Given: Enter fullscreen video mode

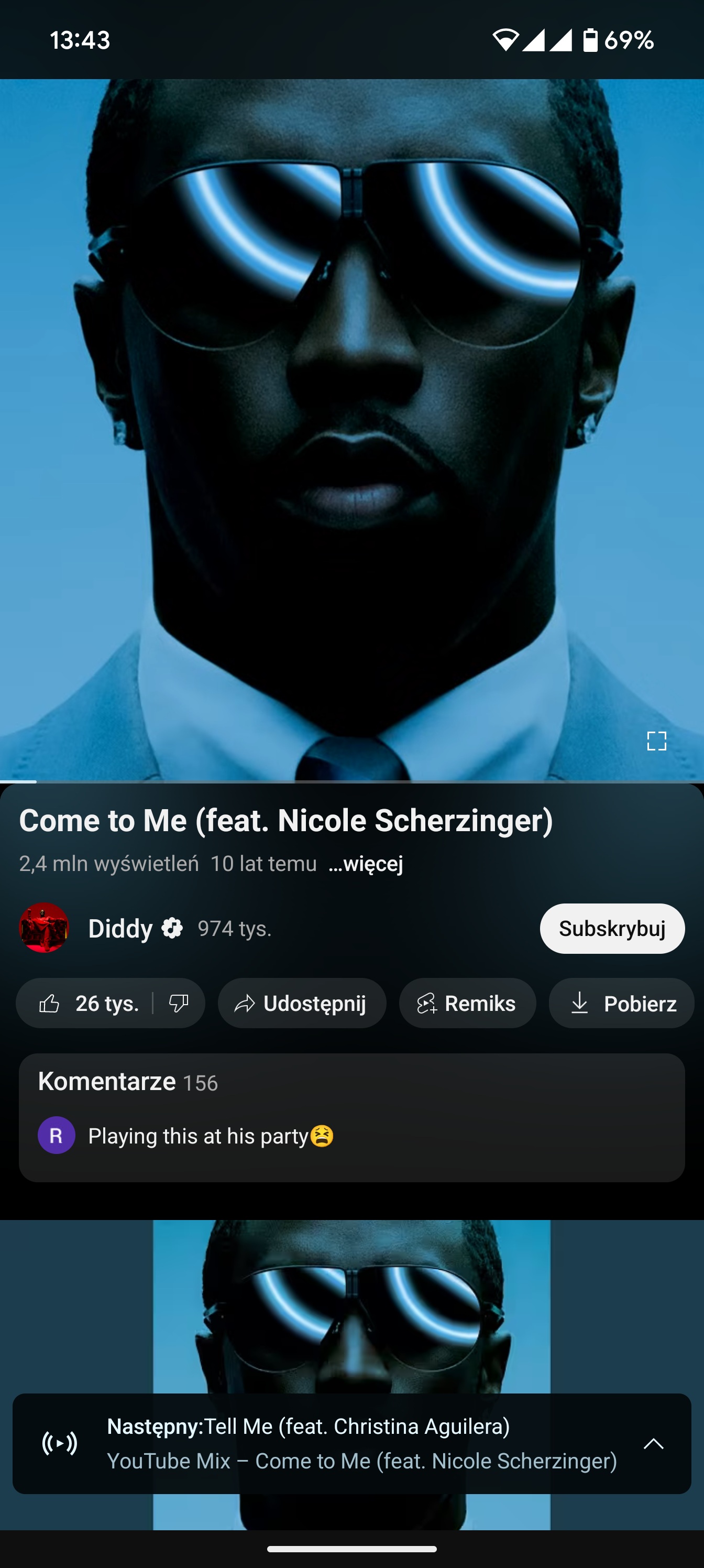Looking at the screenshot, I should point(656,741).
